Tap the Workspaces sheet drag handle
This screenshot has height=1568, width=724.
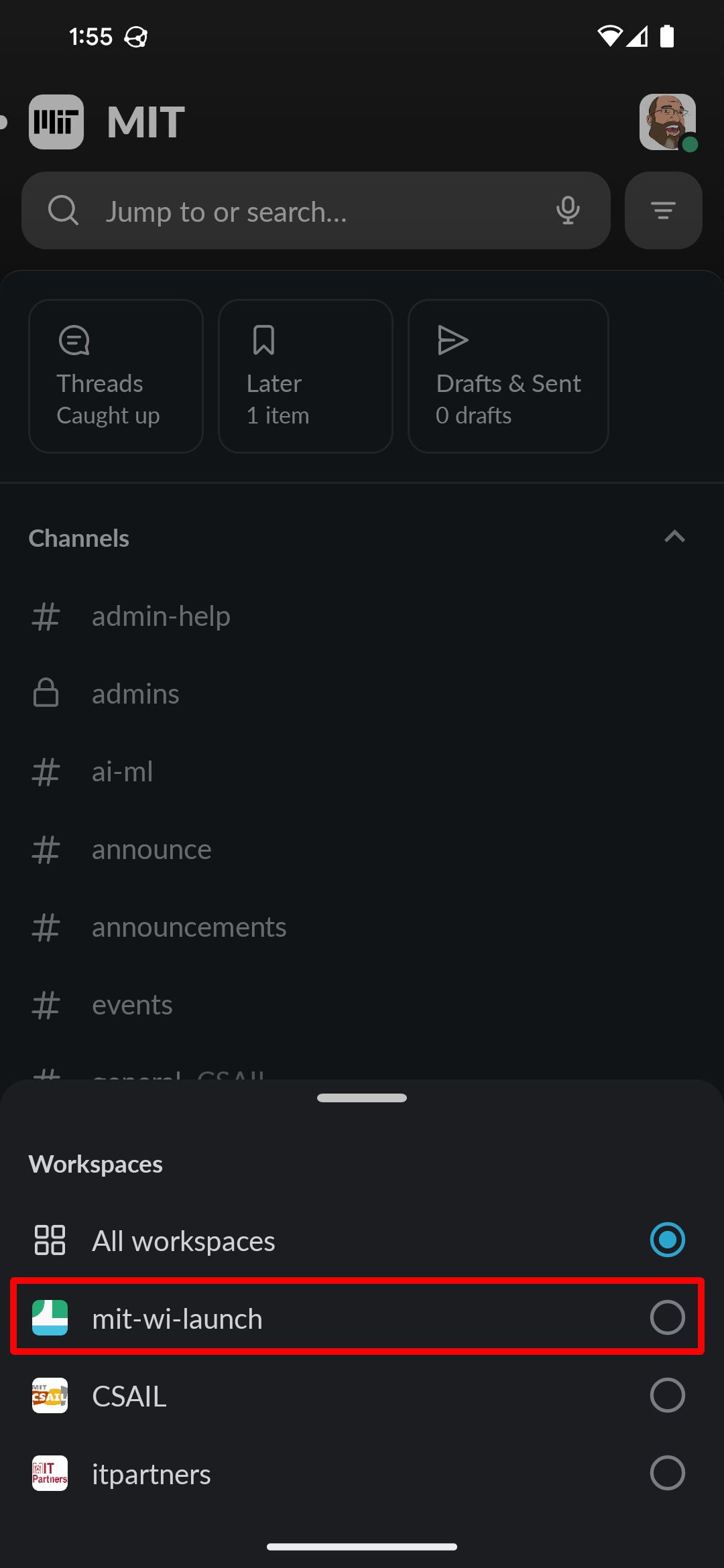pos(362,1098)
